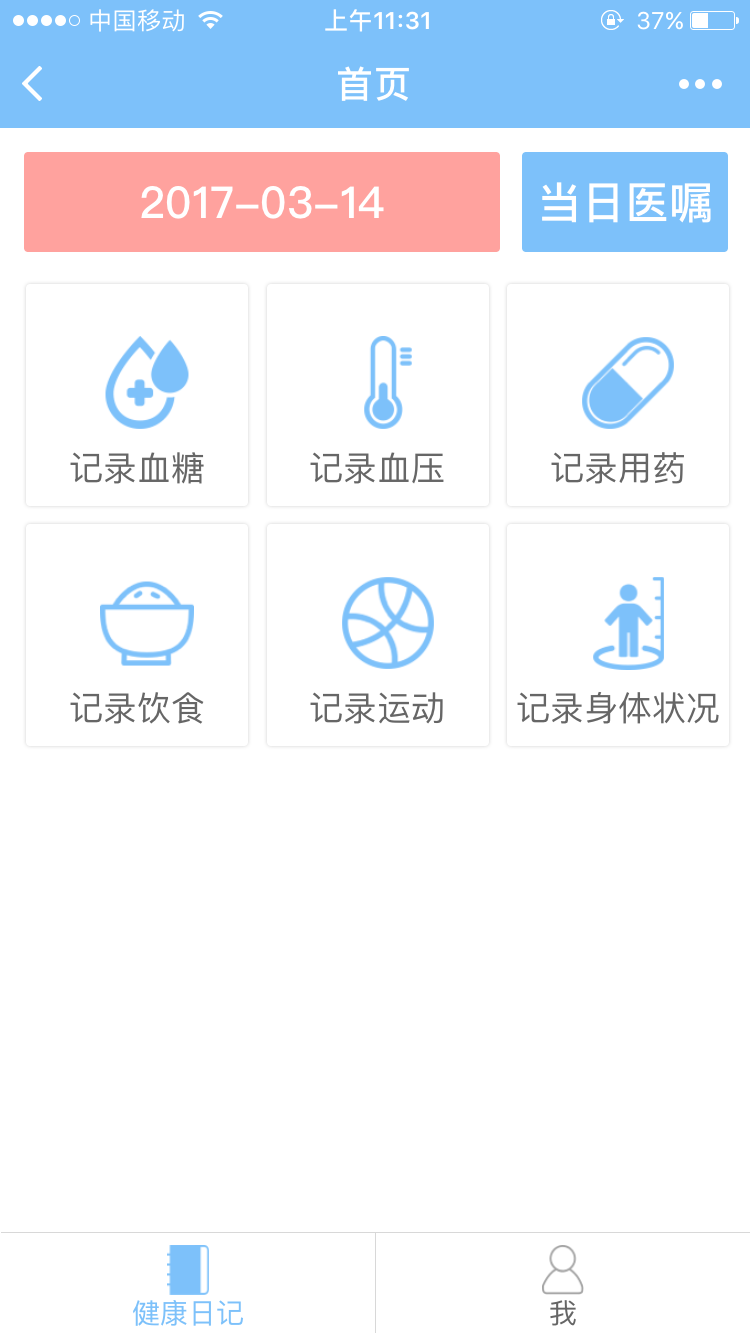Open the 记录血糖 card

[x=137, y=395]
